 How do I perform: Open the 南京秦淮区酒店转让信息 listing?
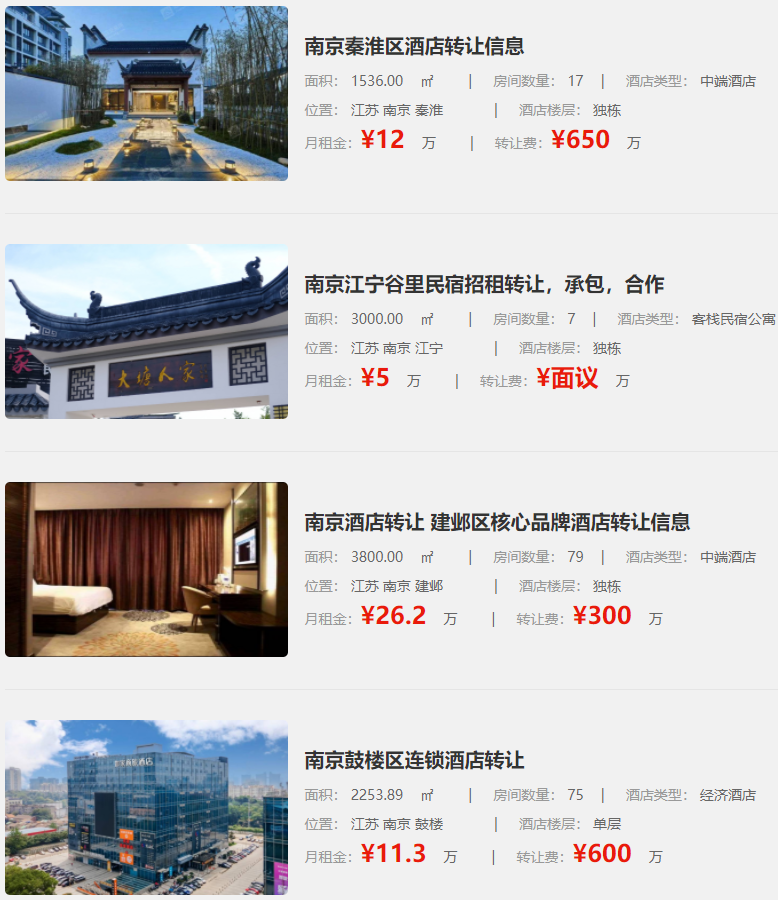(x=414, y=47)
